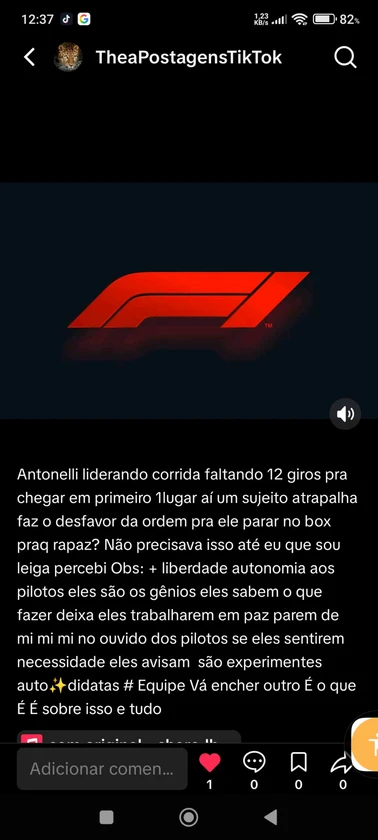Share this post with the arrow icon
The height and width of the screenshot is (840, 378).
click(x=341, y=763)
